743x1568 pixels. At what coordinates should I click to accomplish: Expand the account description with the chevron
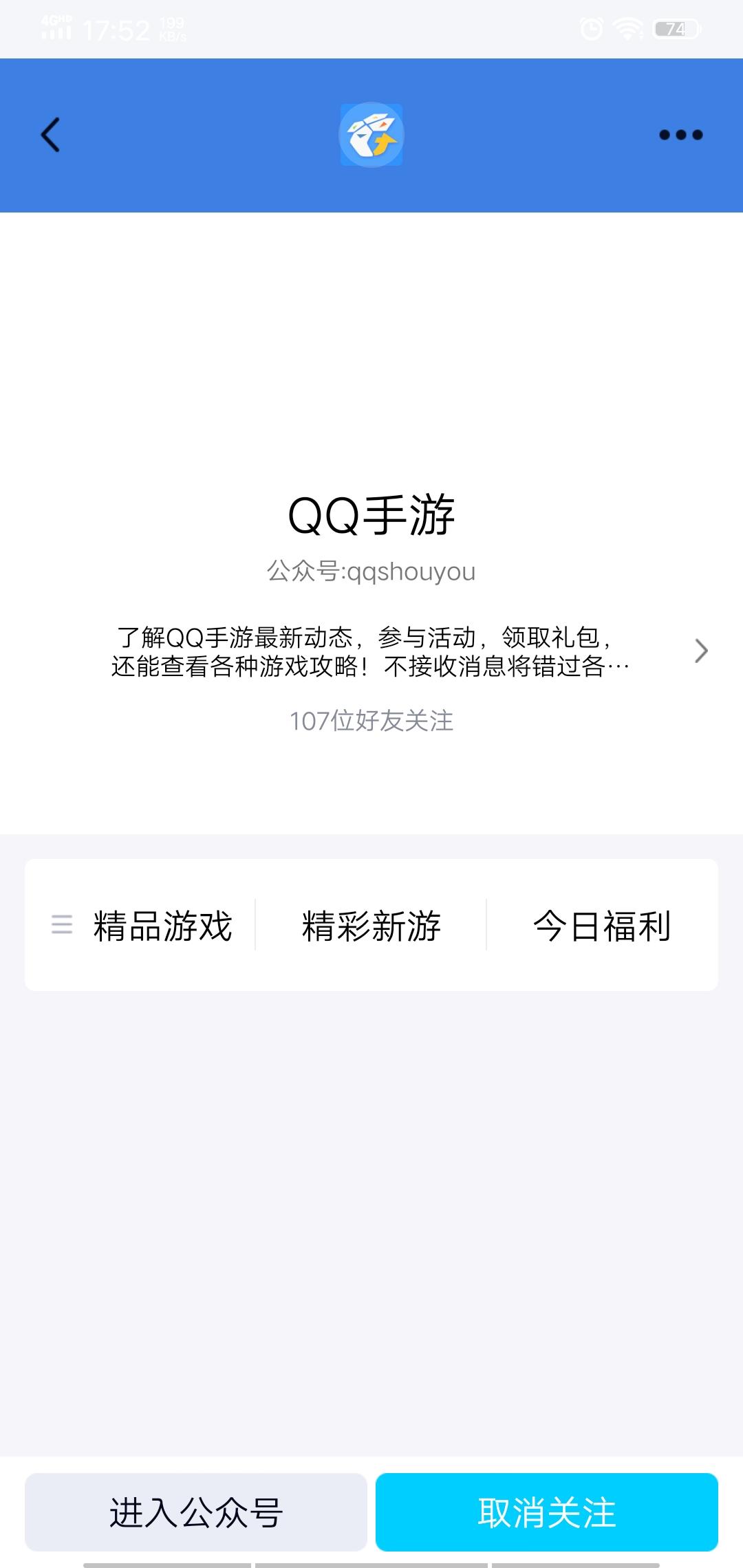click(701, 651)
